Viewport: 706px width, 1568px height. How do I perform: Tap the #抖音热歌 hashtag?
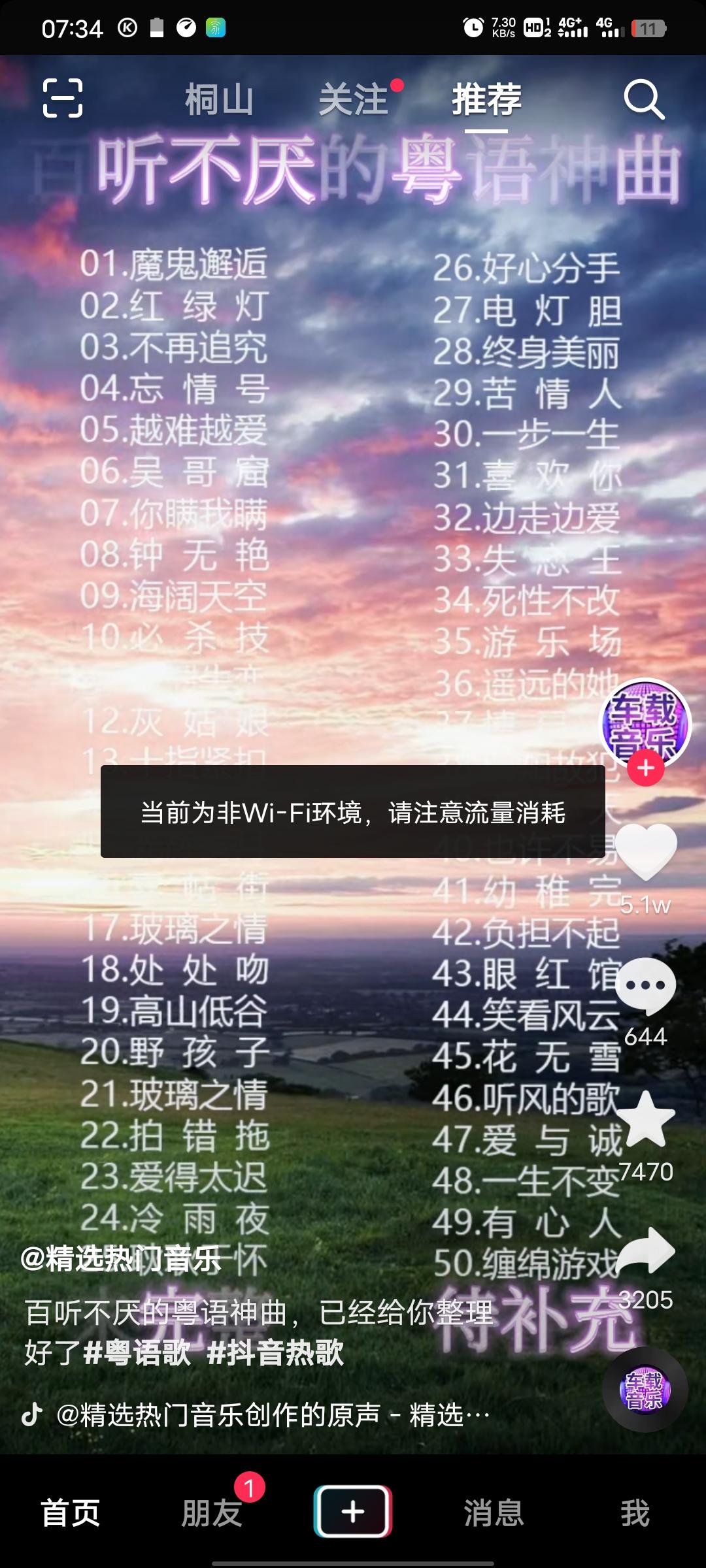[275, 1352]
